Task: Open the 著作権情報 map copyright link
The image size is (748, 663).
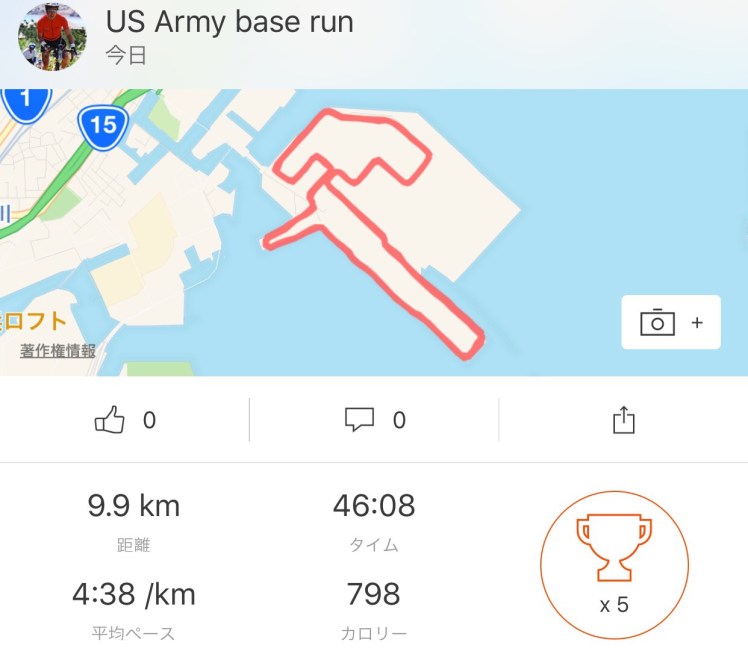Action: click(58, 351)
